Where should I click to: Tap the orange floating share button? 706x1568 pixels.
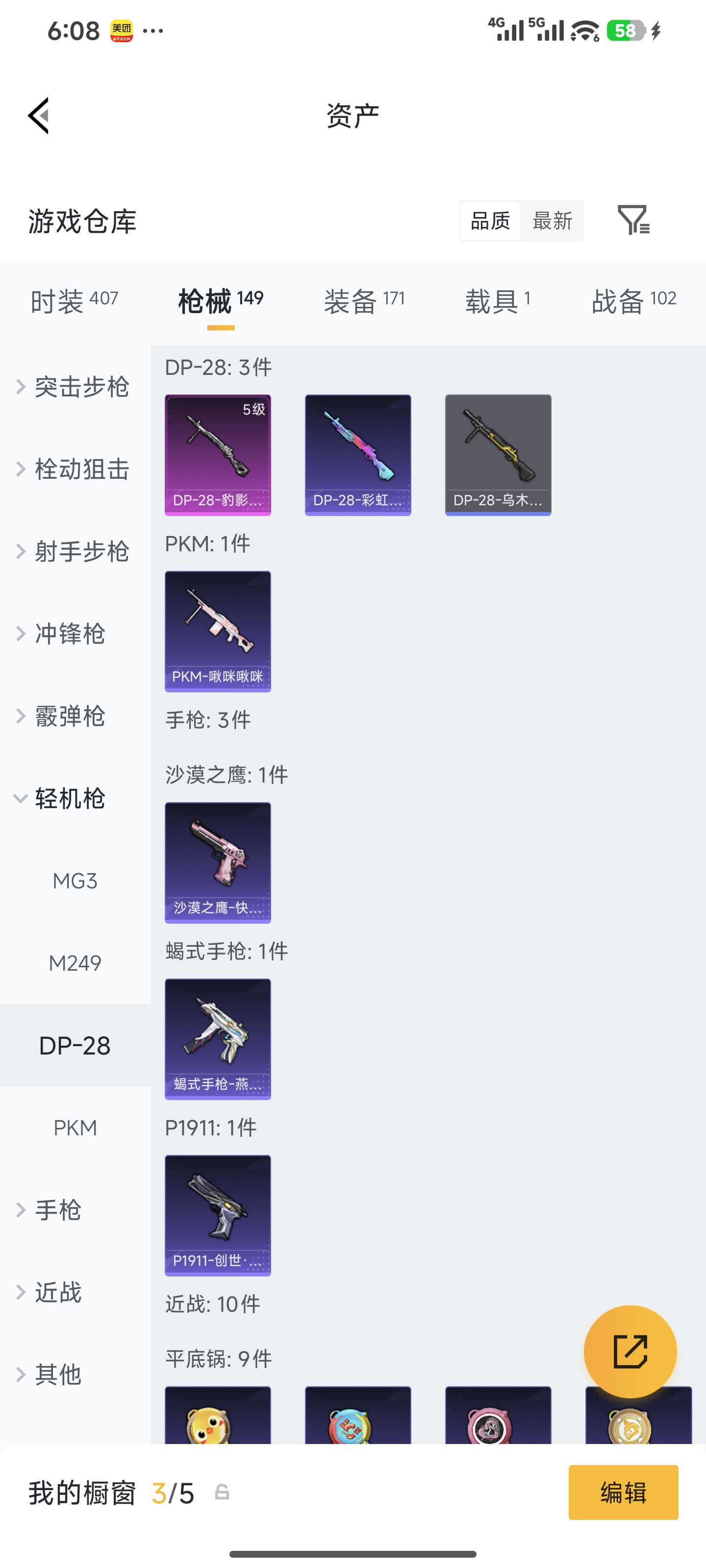[x=630, y=1351]
